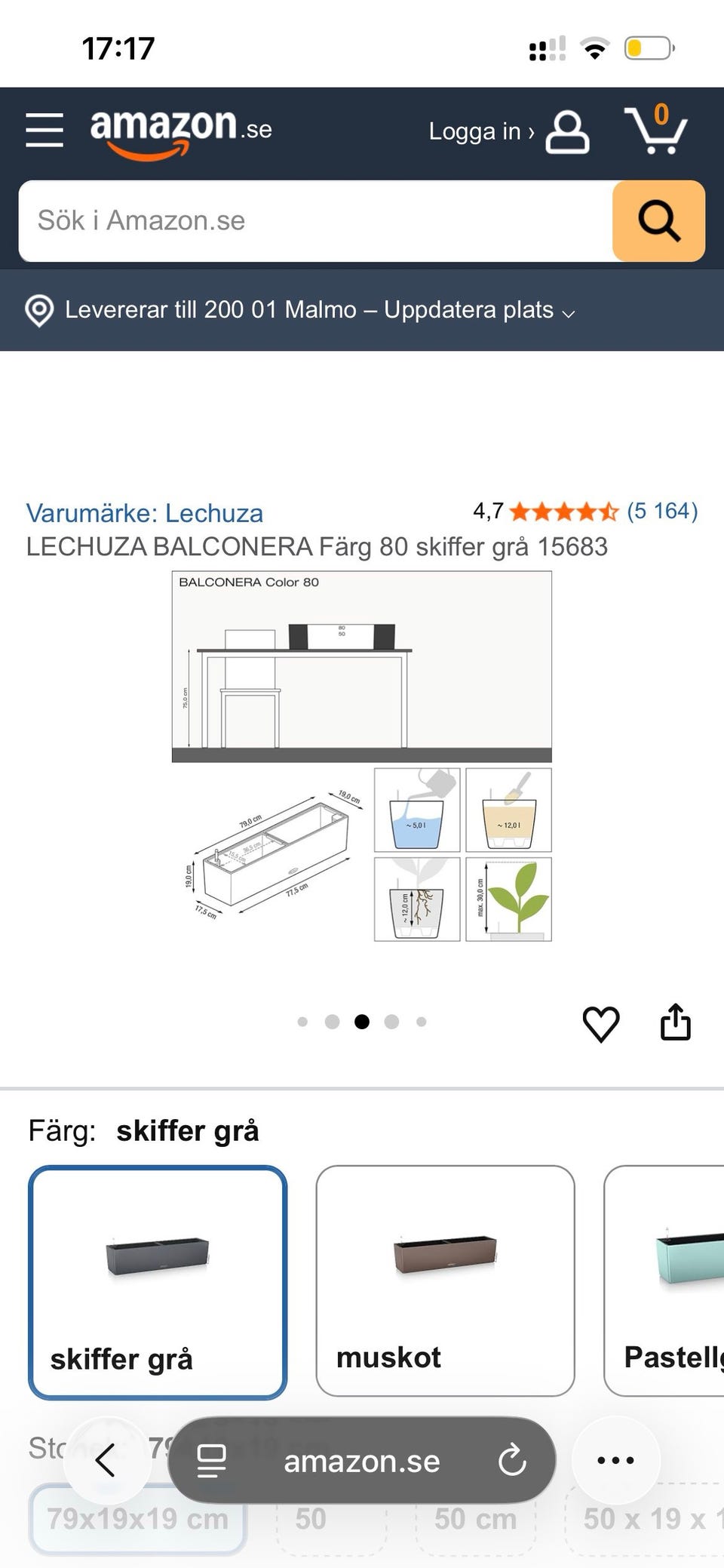This screenshot has height=1568, width=724.
Task: Open the account profile icon
Action: tap(567, 131)
